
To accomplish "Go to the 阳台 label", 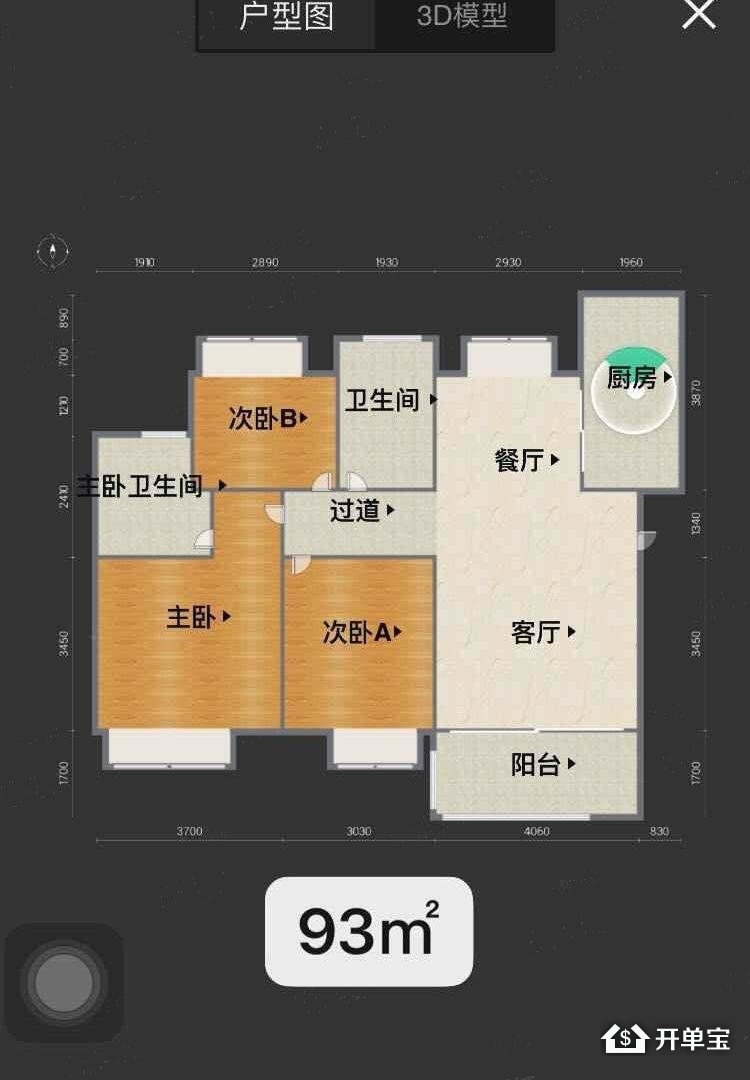I will click(544, 765).
